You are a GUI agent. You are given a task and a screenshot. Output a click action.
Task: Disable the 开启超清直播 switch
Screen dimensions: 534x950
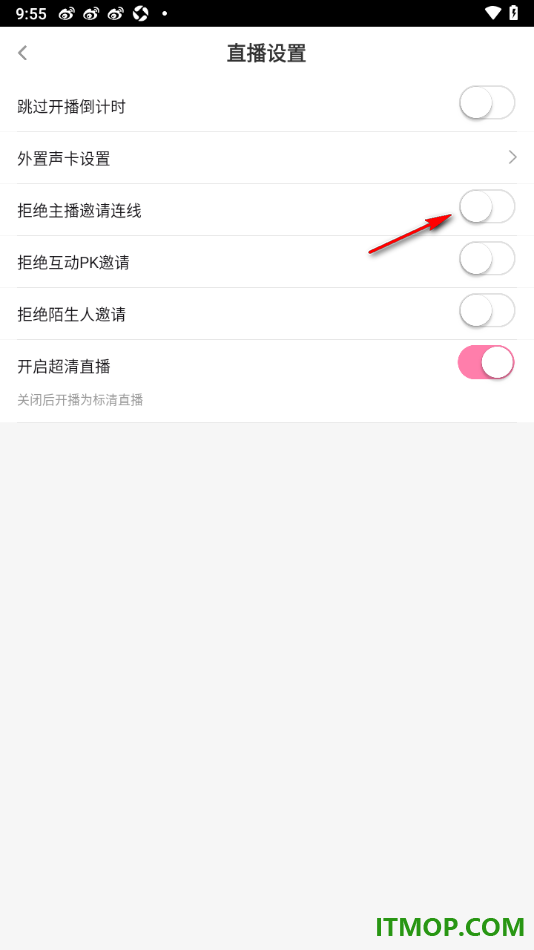tap(486, 363)
